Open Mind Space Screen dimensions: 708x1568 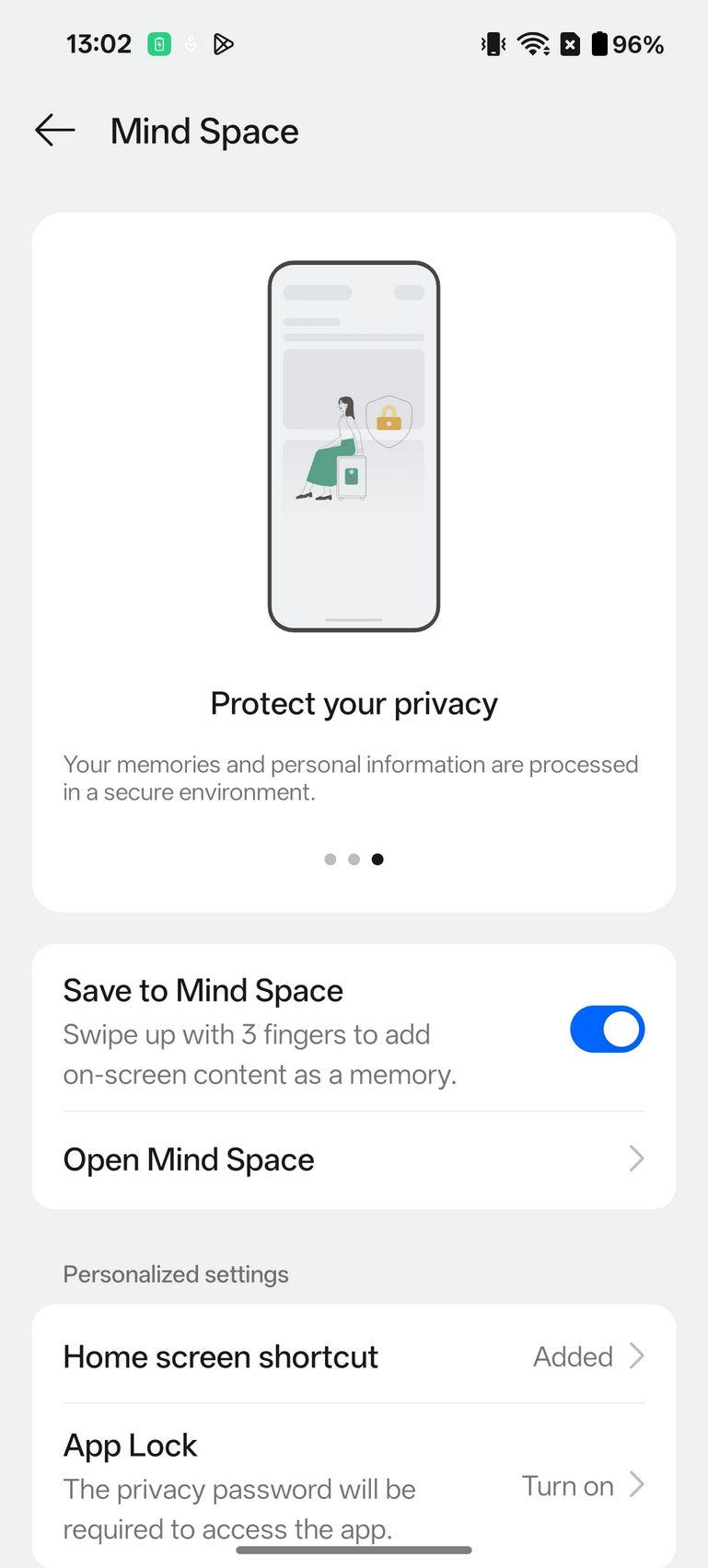pos(354,1159)
